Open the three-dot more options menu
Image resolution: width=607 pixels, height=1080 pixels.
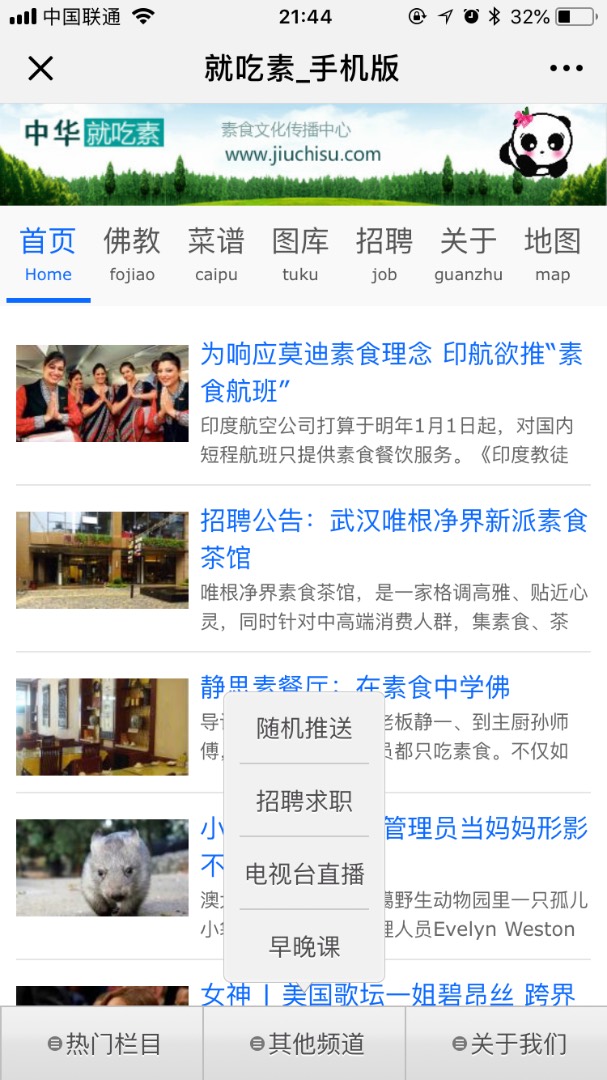pyautogui.click(x=566, y=68)
